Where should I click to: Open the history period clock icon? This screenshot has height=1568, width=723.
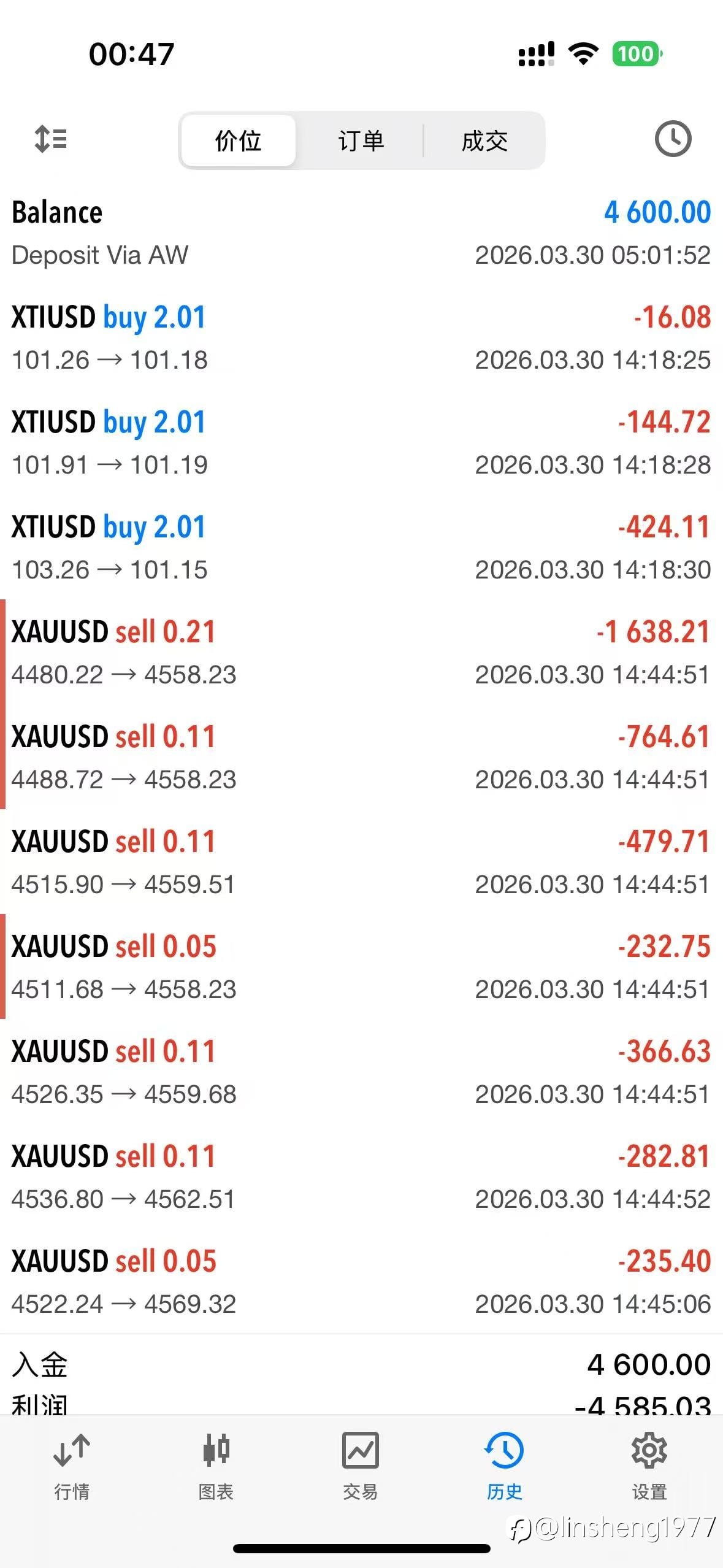[x=673, y=139]
